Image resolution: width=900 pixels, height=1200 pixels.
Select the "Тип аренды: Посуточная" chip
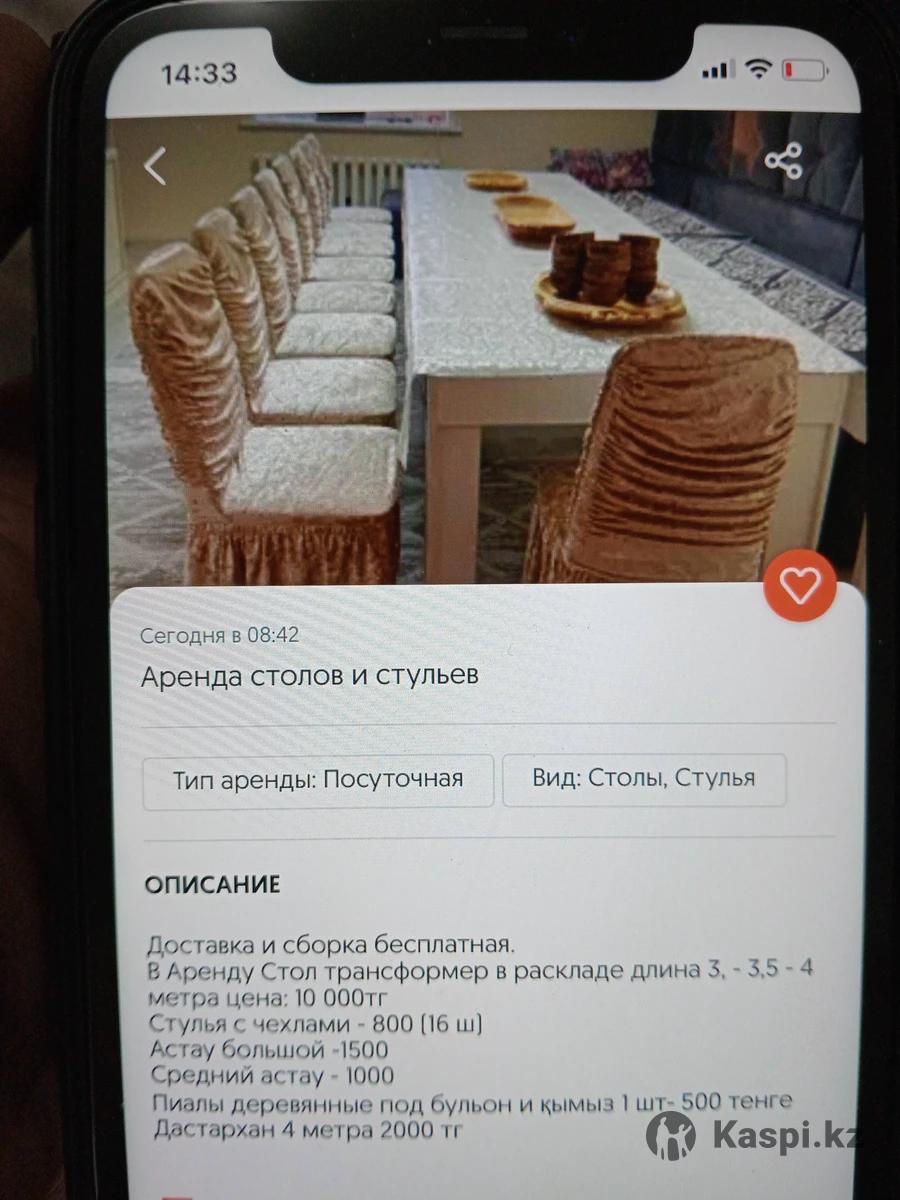(x=318, y=780)
